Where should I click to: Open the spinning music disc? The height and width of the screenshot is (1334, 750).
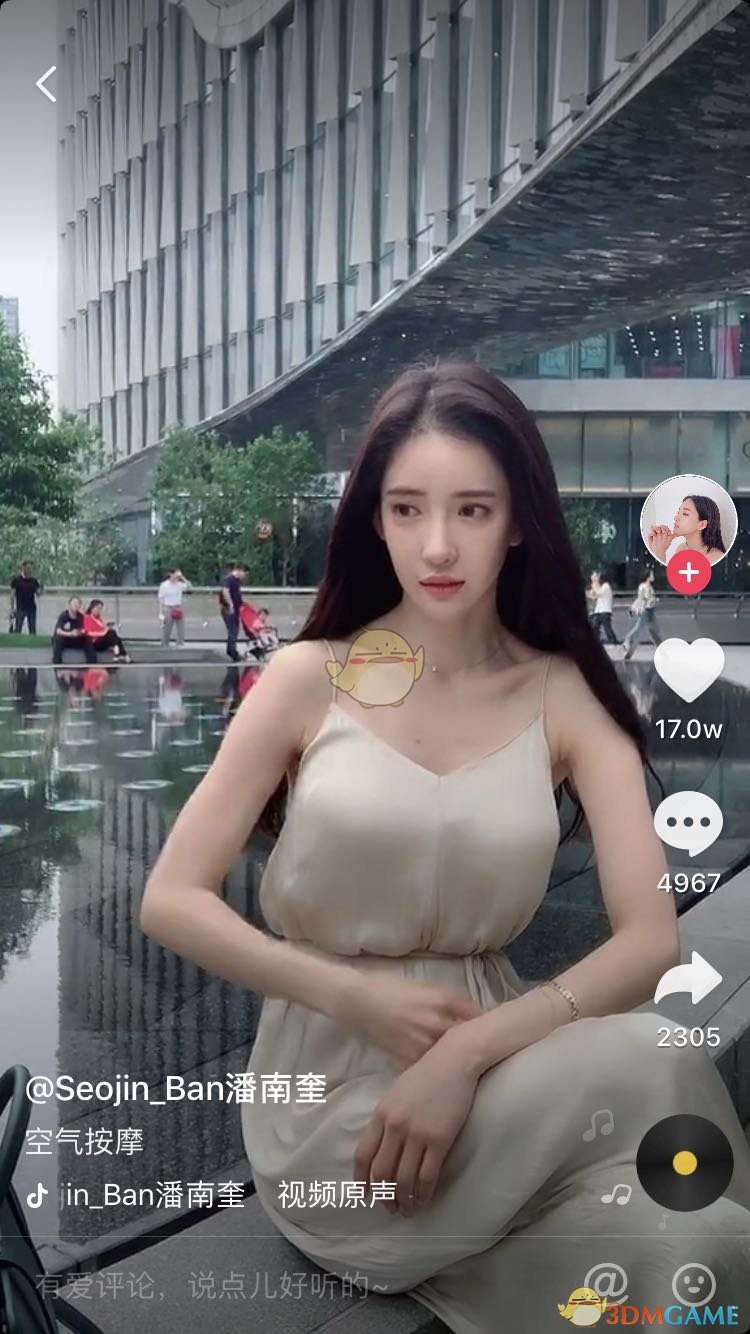tap(684, 1162)
